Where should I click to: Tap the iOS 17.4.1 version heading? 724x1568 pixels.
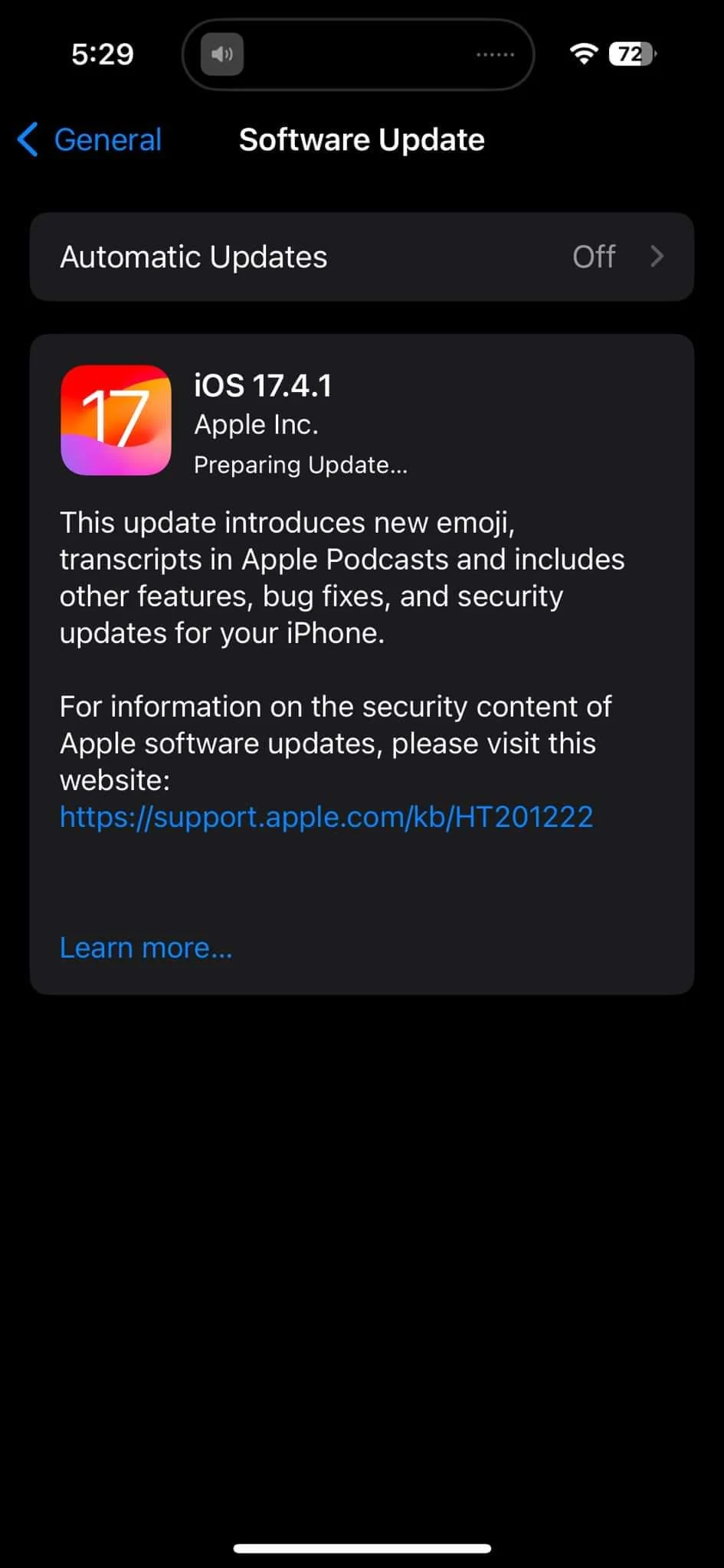[264, 385]
